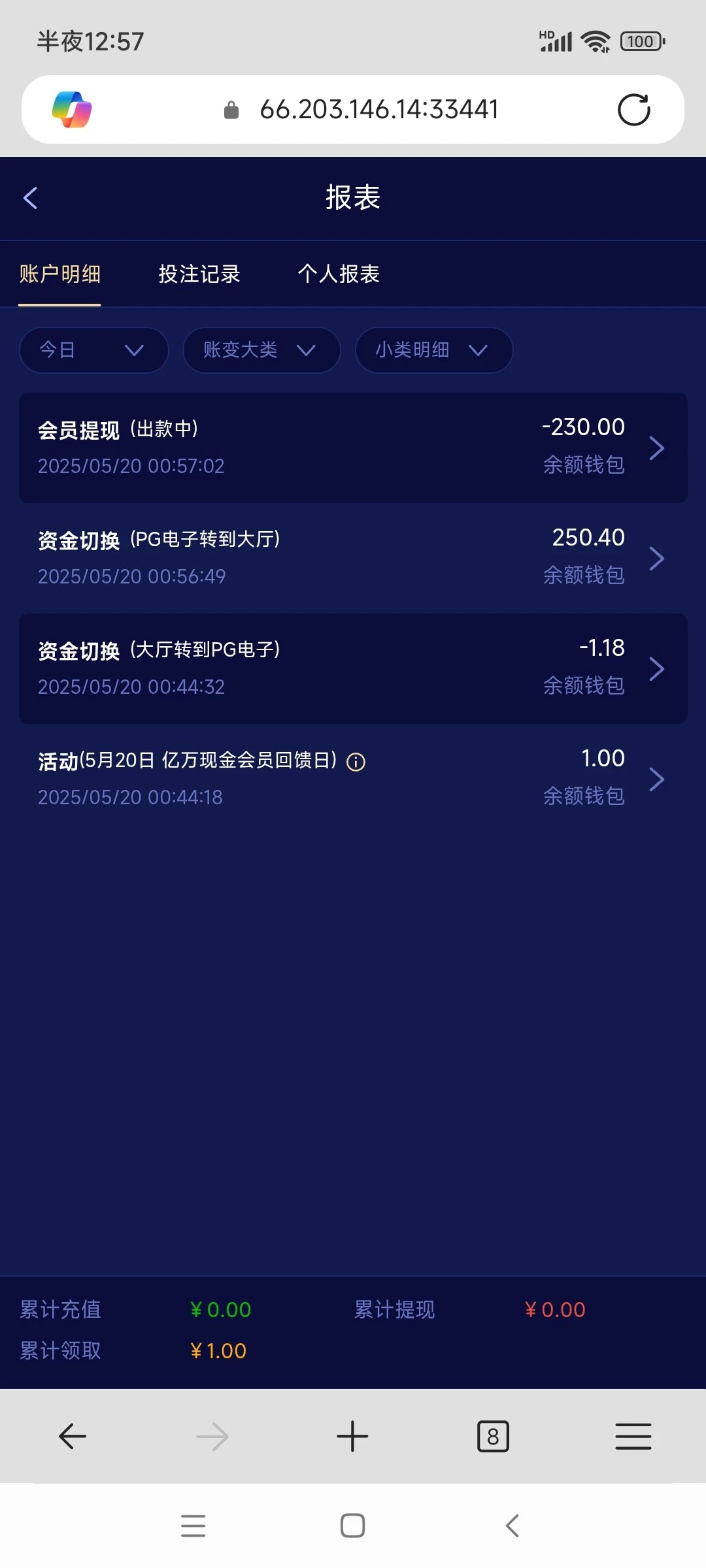The height and width of the screenshot is (1568, 706).
Task: Click the Copilot icon in the address bar
Action: click(73, 108)
